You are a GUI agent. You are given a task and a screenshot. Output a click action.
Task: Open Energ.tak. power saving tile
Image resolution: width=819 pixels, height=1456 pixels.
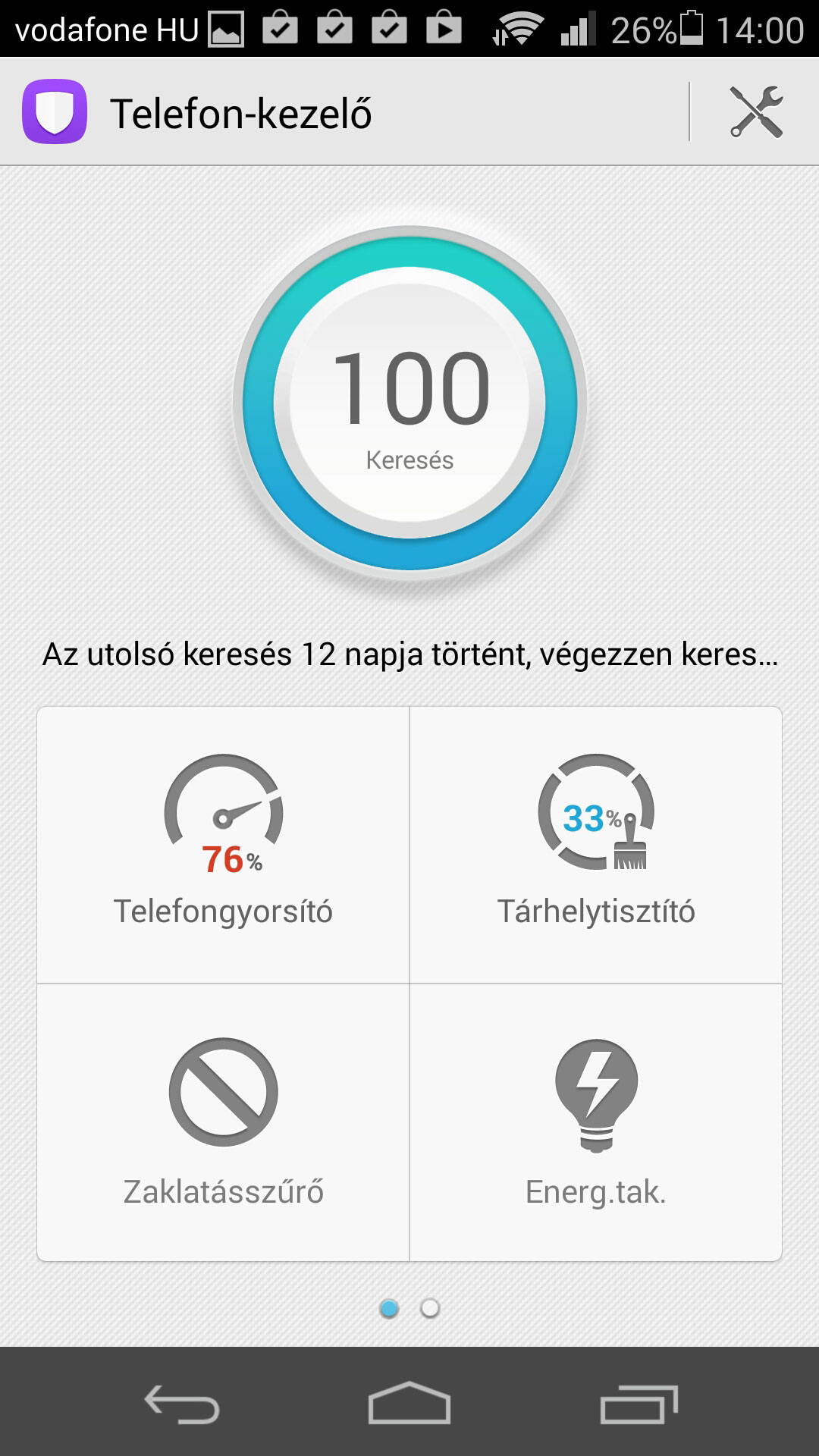pyautogui.click(x=596, y=1123)
